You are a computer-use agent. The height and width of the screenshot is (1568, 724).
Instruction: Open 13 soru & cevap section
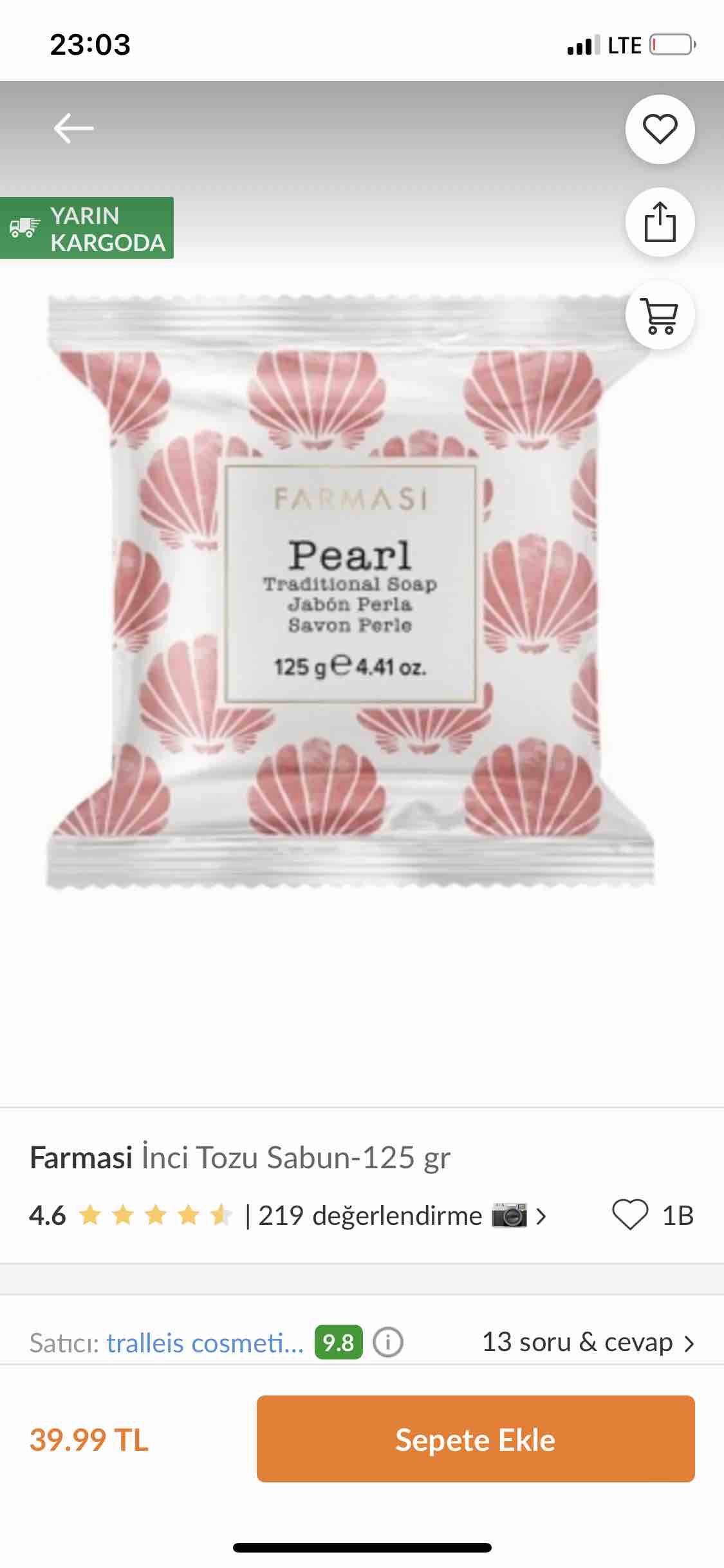pos(588,1342)
